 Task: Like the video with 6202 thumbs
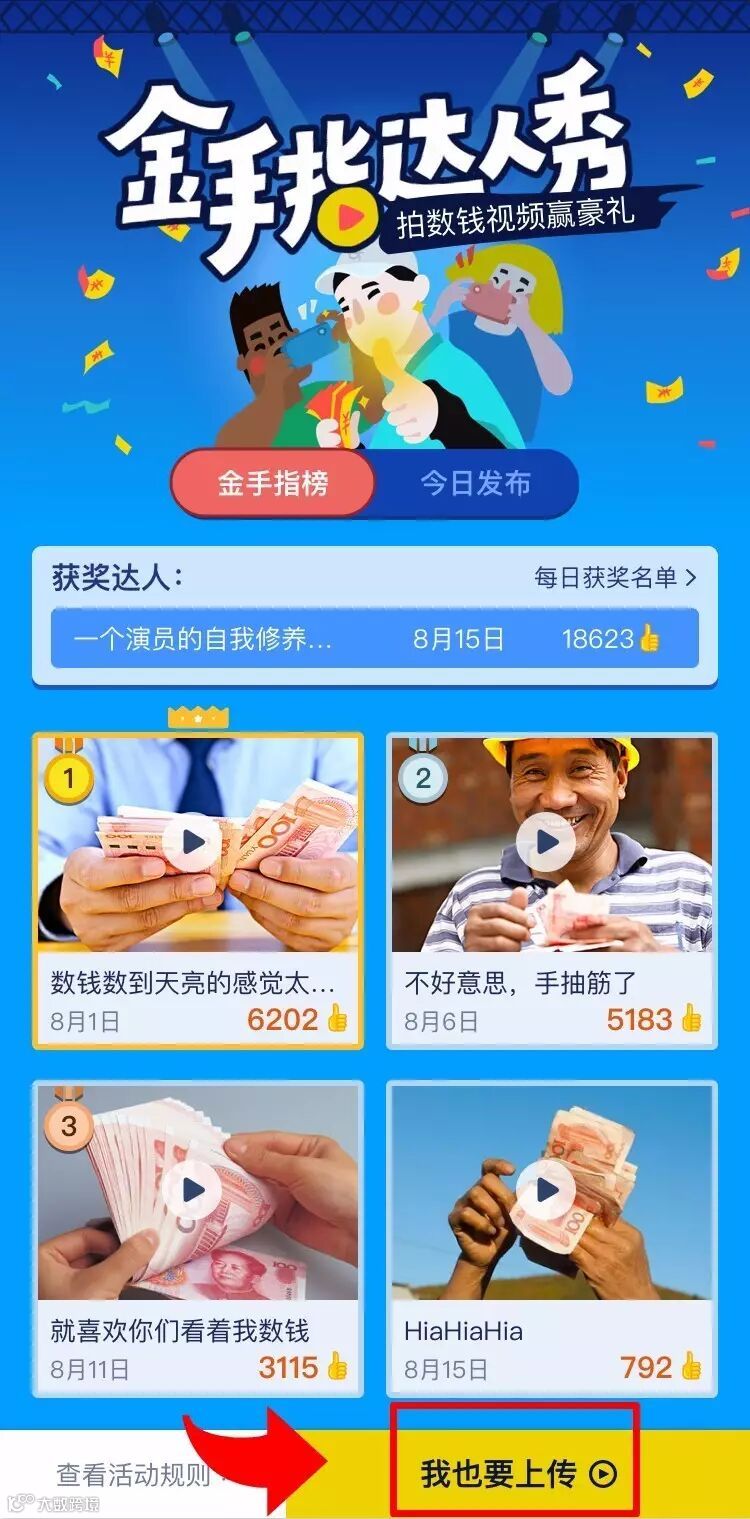[337, 1019]
